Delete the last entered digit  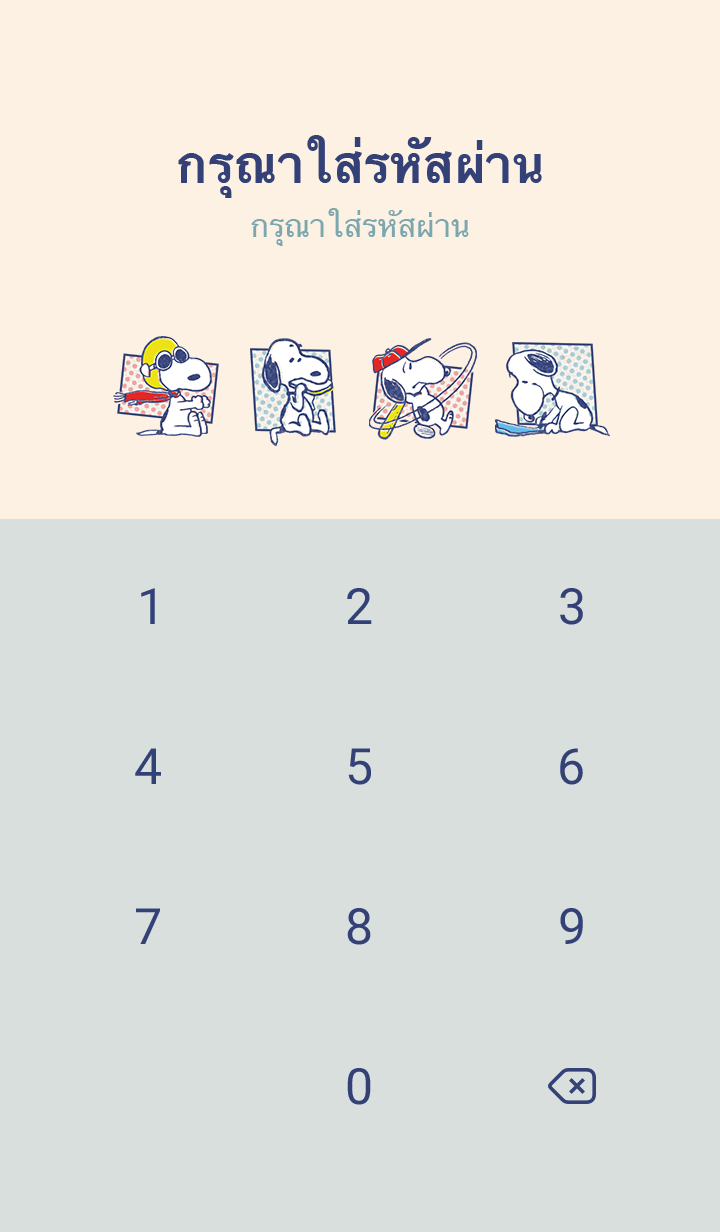click(x=572, y=1086)
